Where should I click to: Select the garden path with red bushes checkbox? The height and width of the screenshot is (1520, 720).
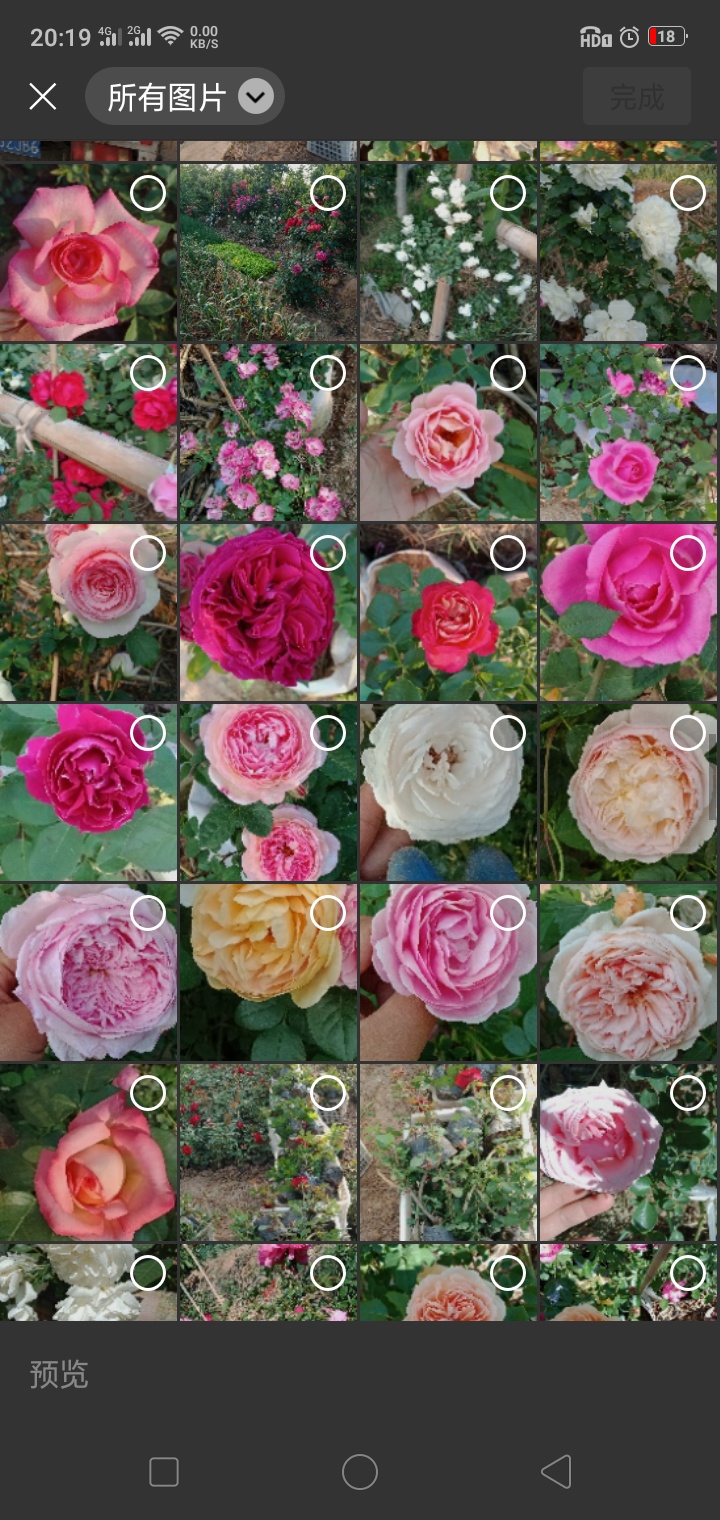328,193
